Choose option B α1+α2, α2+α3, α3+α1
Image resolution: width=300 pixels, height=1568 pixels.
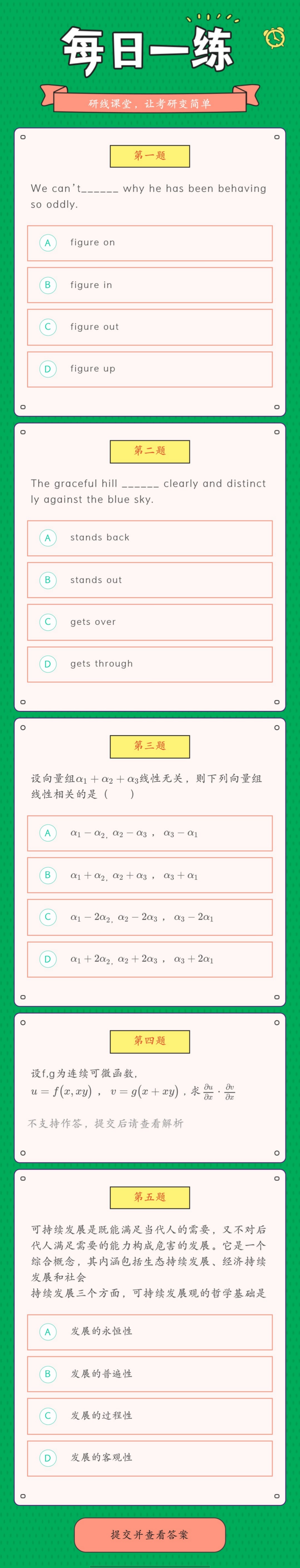(x=150, y=875)
